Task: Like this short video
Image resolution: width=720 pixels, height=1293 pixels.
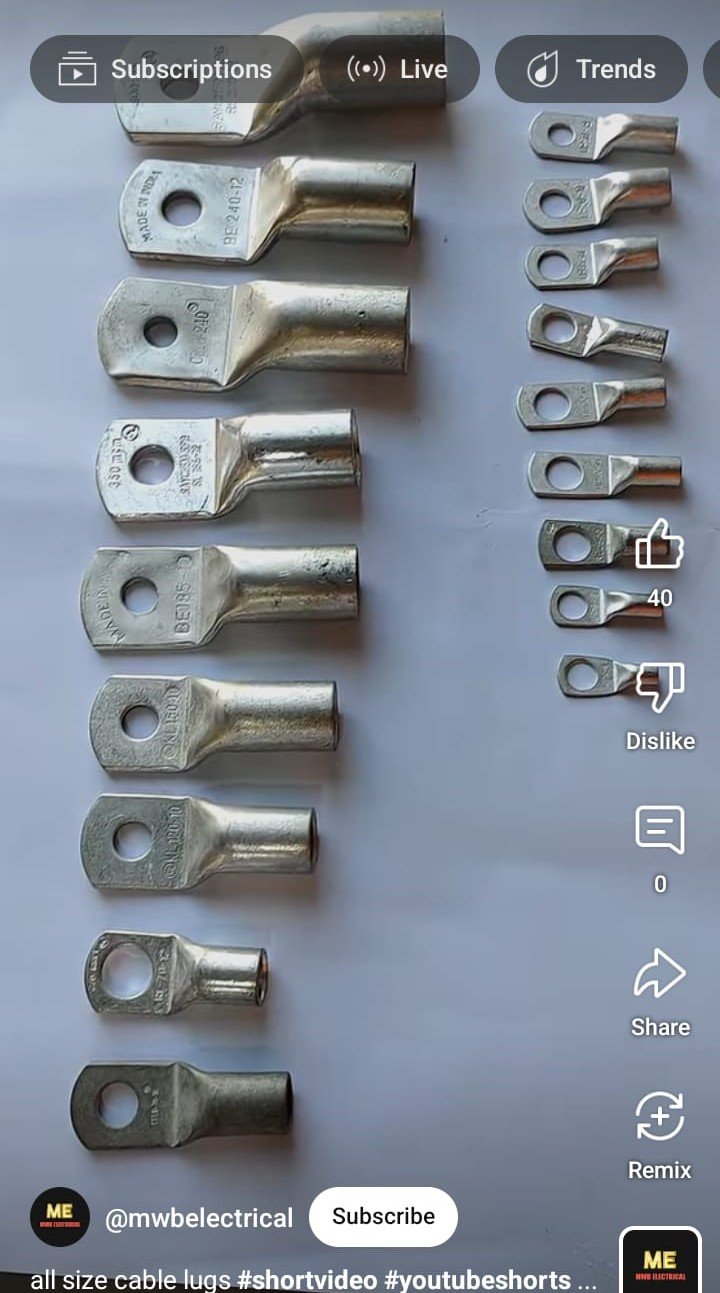Action: point(660,546)
